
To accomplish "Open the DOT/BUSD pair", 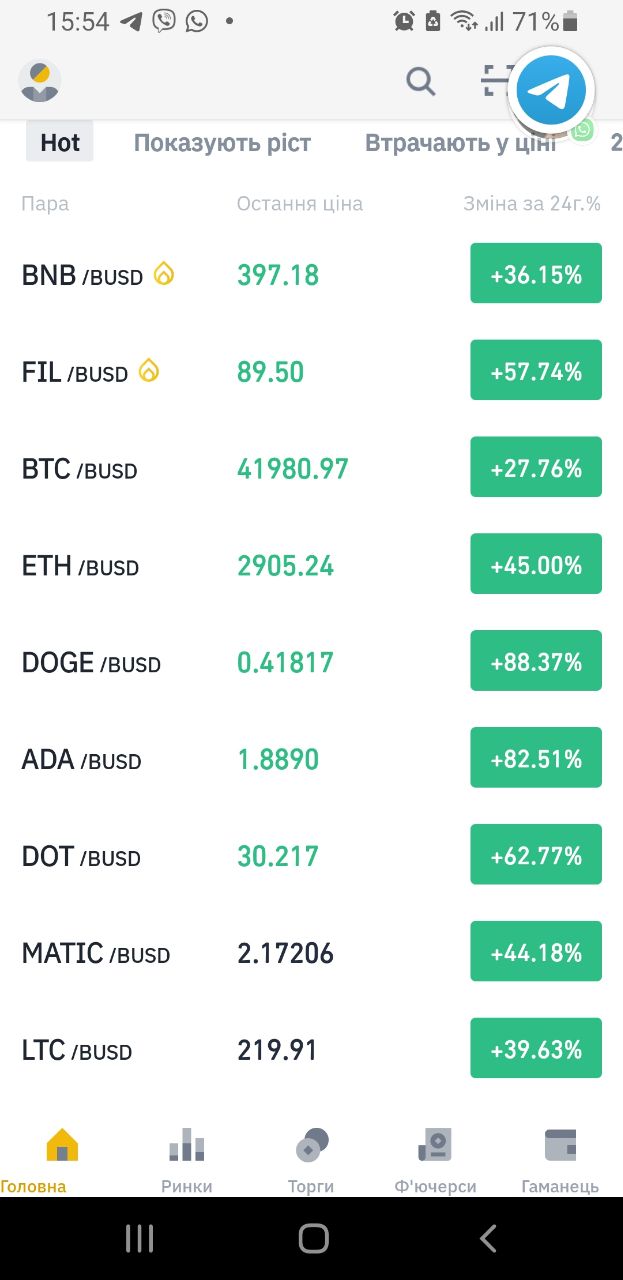I will (x=311, y=856).
